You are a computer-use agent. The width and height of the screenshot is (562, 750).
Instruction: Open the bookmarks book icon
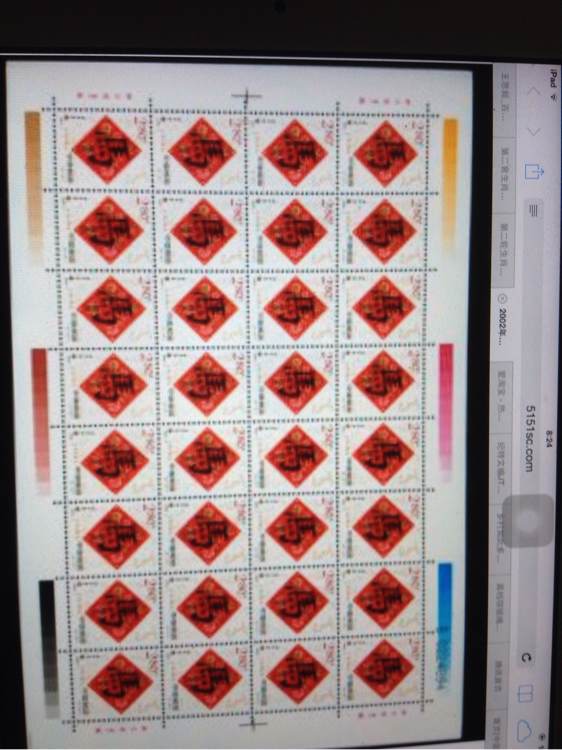pyautogui.click(x=525, y=694)
